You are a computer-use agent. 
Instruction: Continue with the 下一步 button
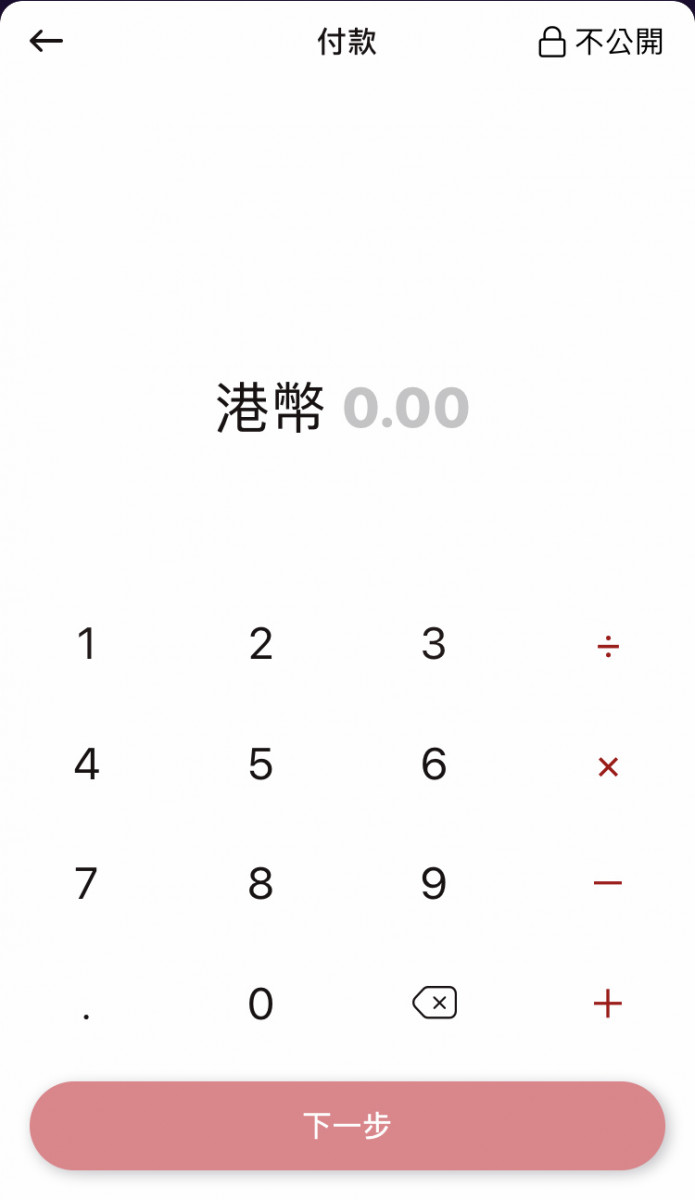[x=347, y=1126]
